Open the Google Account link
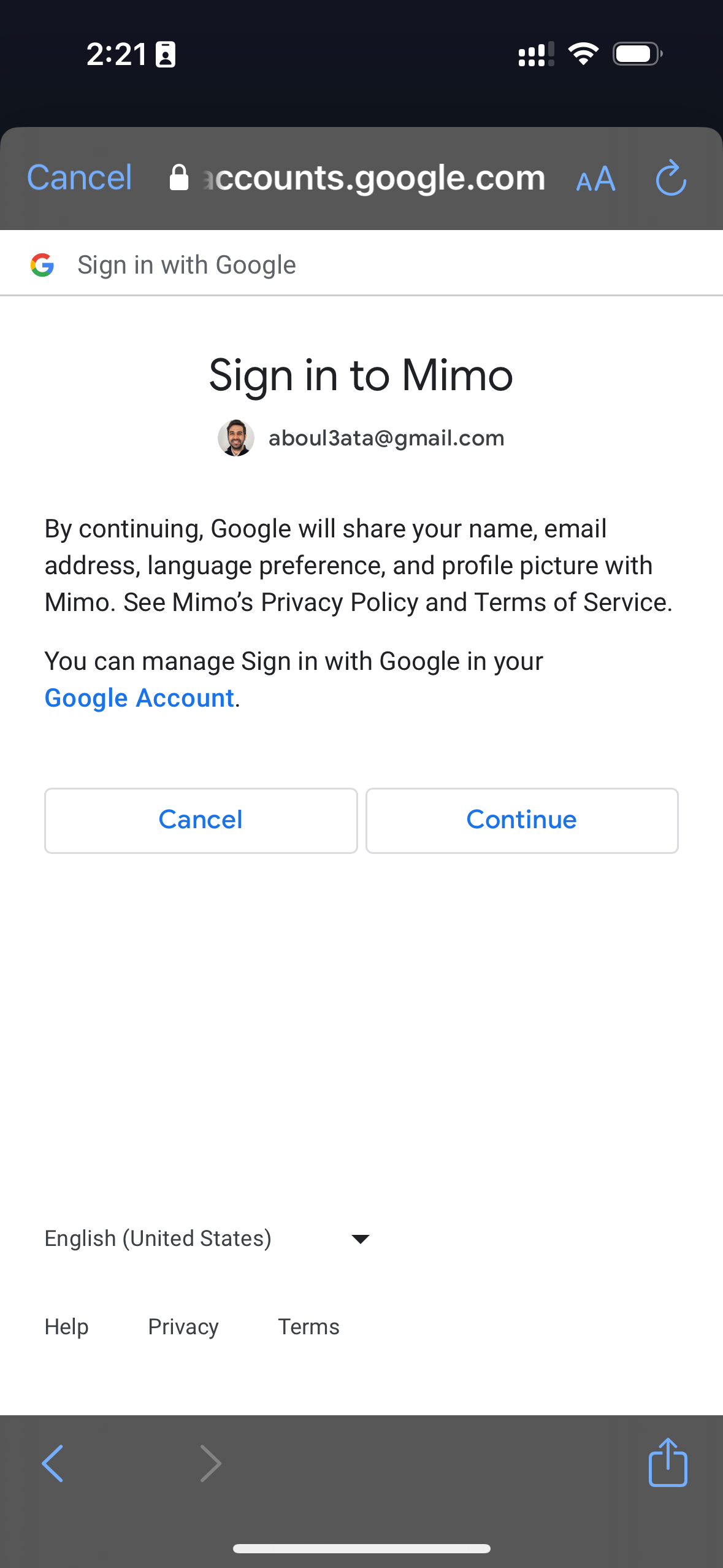This screenshot has width=723, height=1568. (139, 698)
